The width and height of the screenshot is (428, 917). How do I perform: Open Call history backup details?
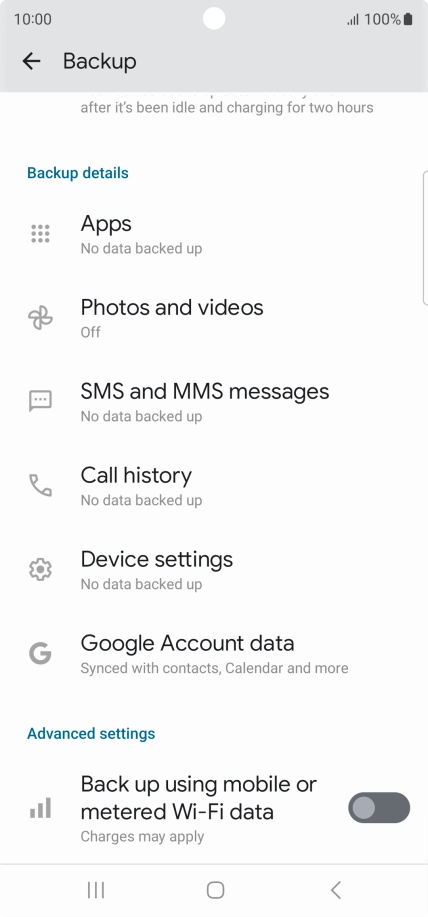point(214,485)
